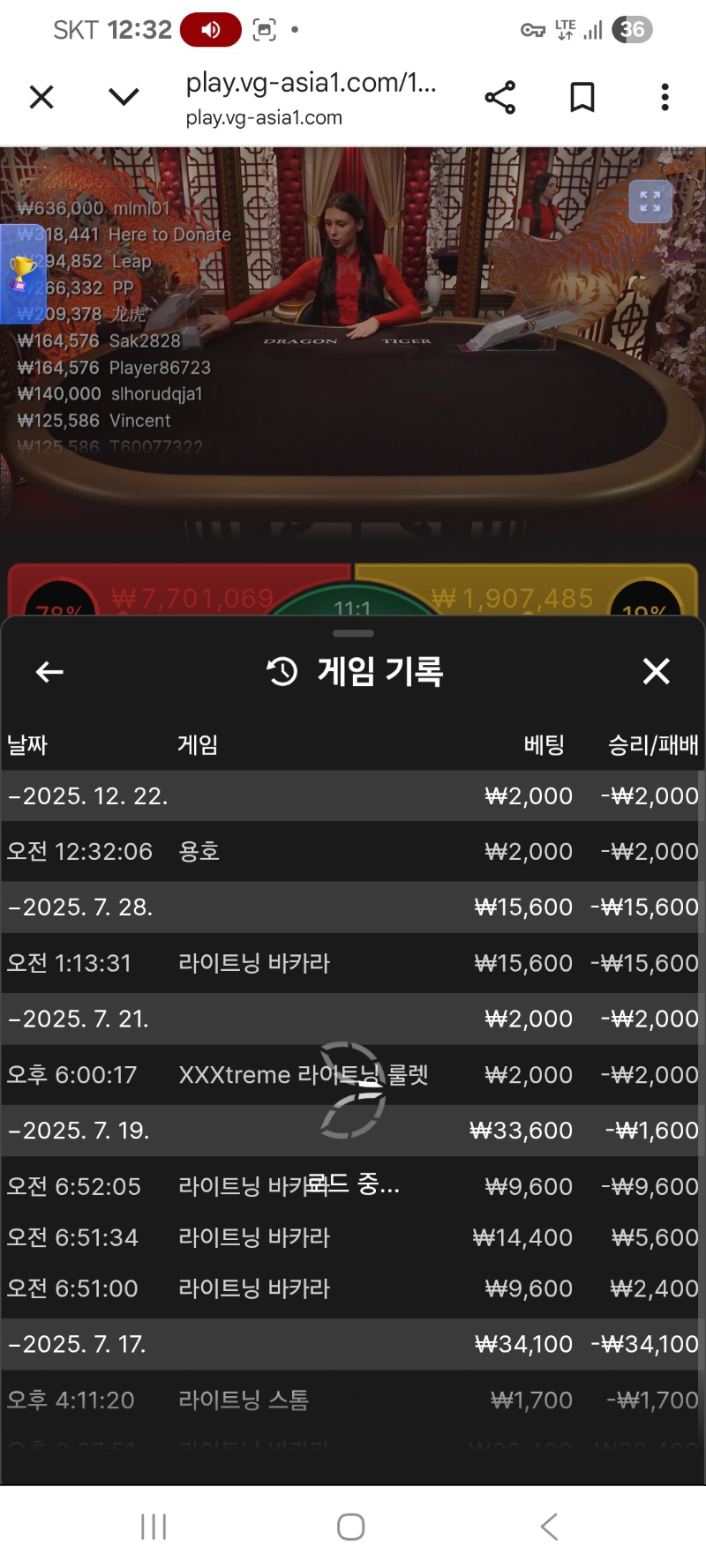View the 라이트닝 바카라 round at 오전 6:51:34
This screenshot has height=1568, width=706.
tap(353, 1237)
